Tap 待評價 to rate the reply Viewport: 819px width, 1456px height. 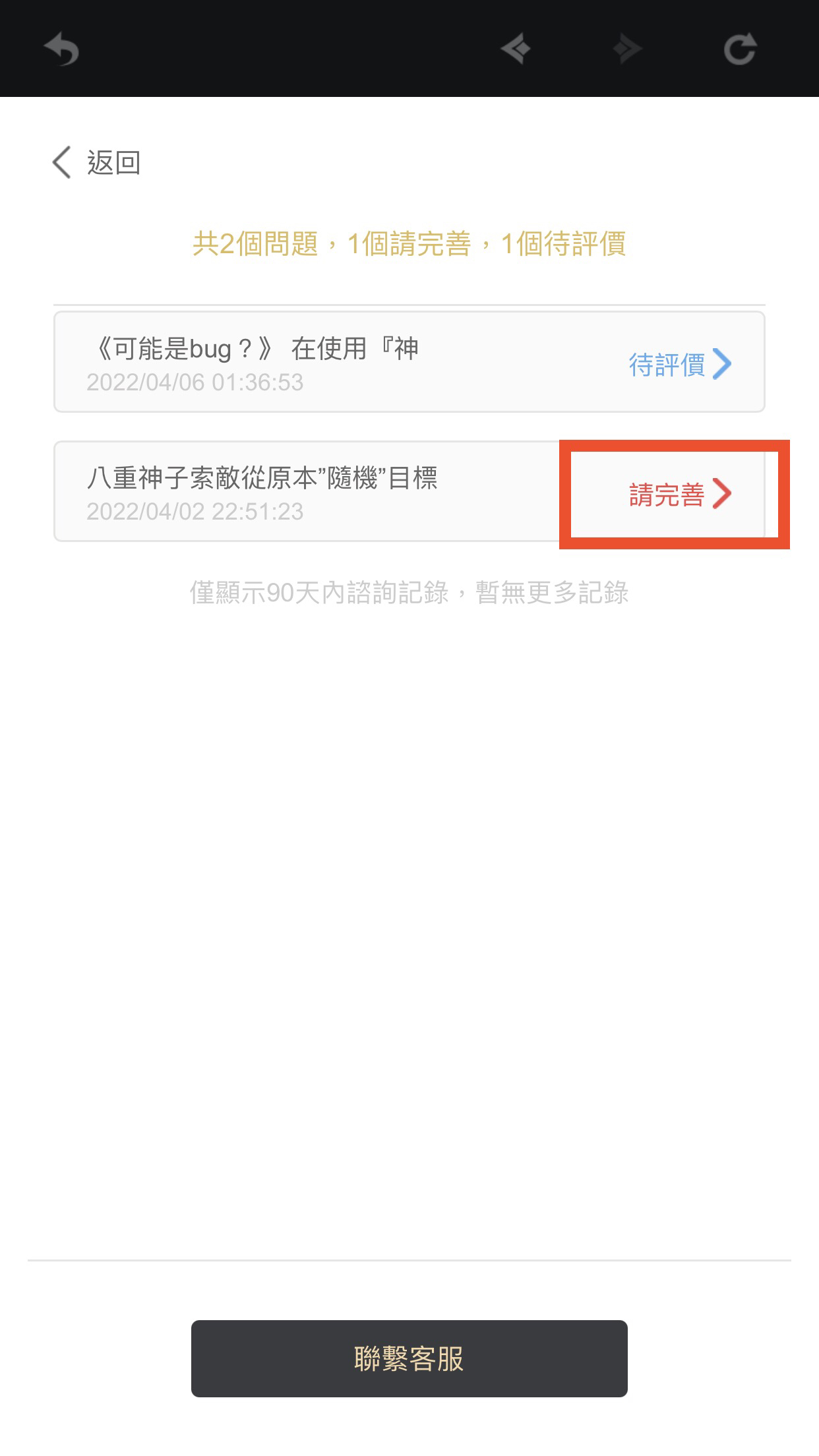click(679, 364)
